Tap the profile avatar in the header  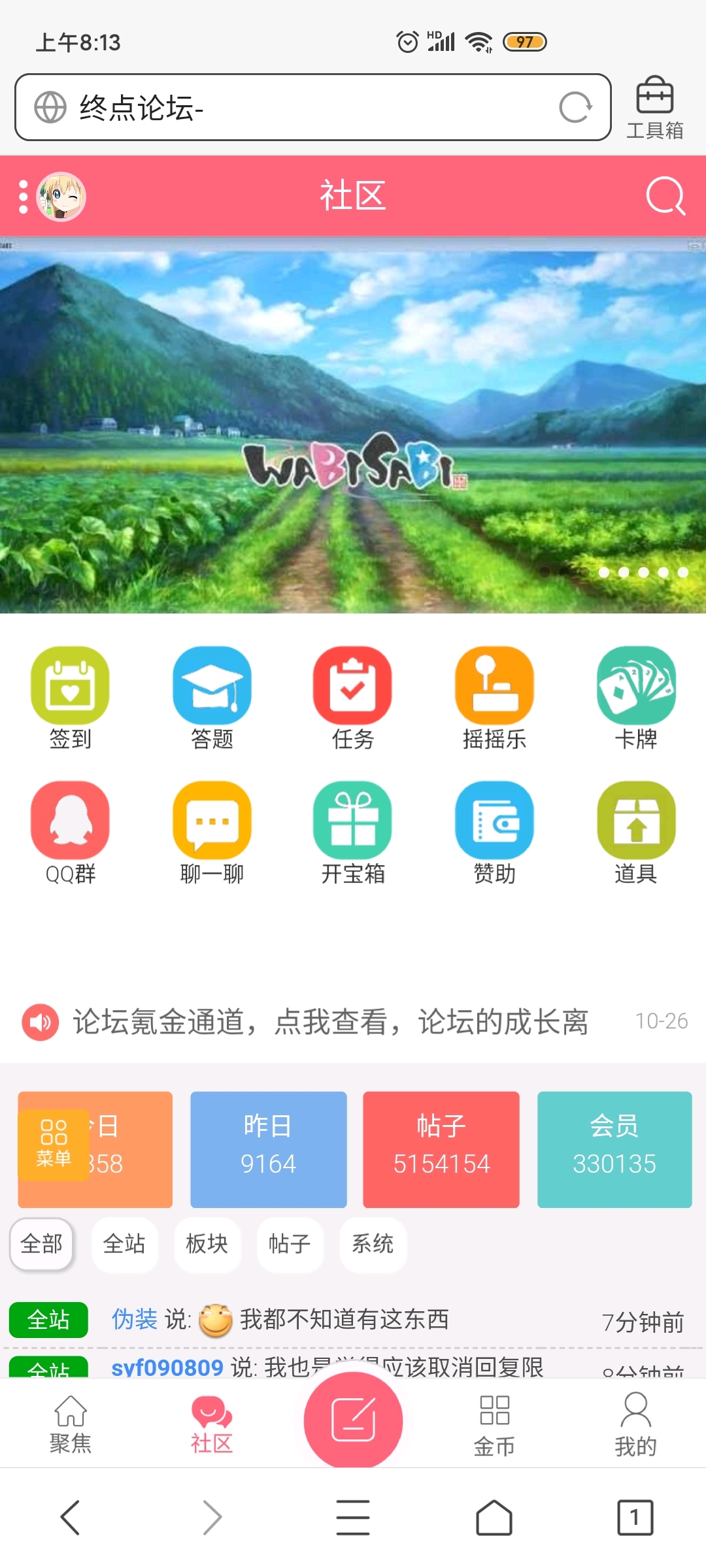pyautogui.click(x=61, y=197)
